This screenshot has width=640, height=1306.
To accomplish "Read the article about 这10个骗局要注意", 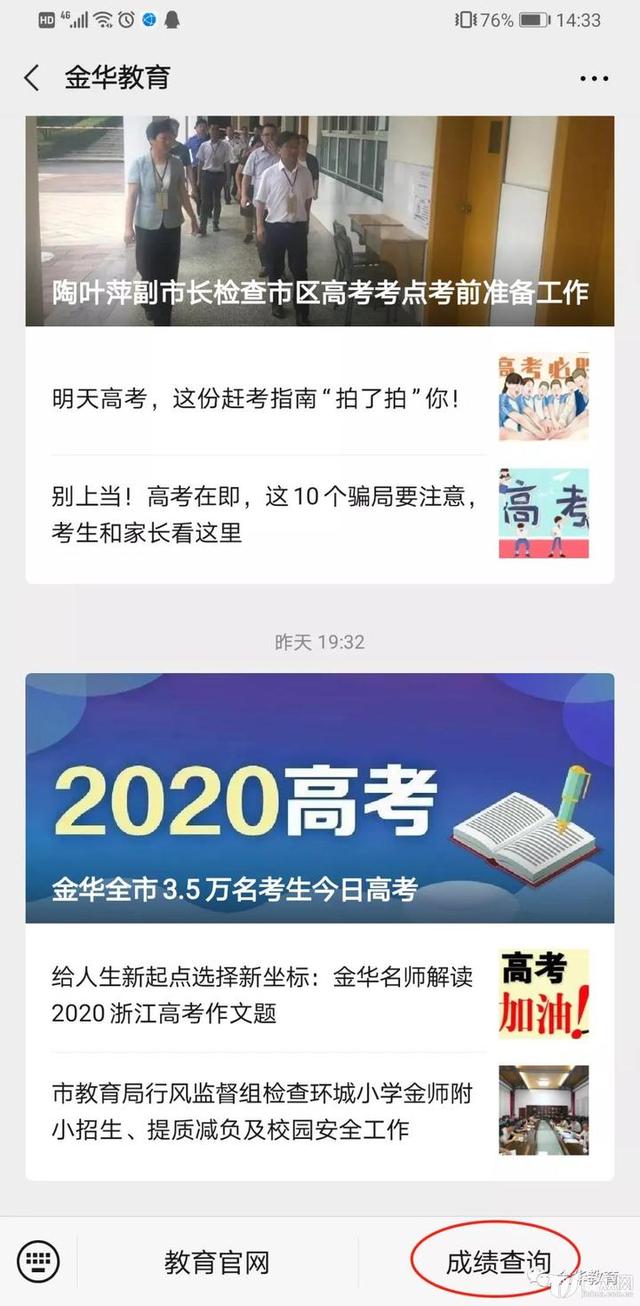I will tap(320, 514).
